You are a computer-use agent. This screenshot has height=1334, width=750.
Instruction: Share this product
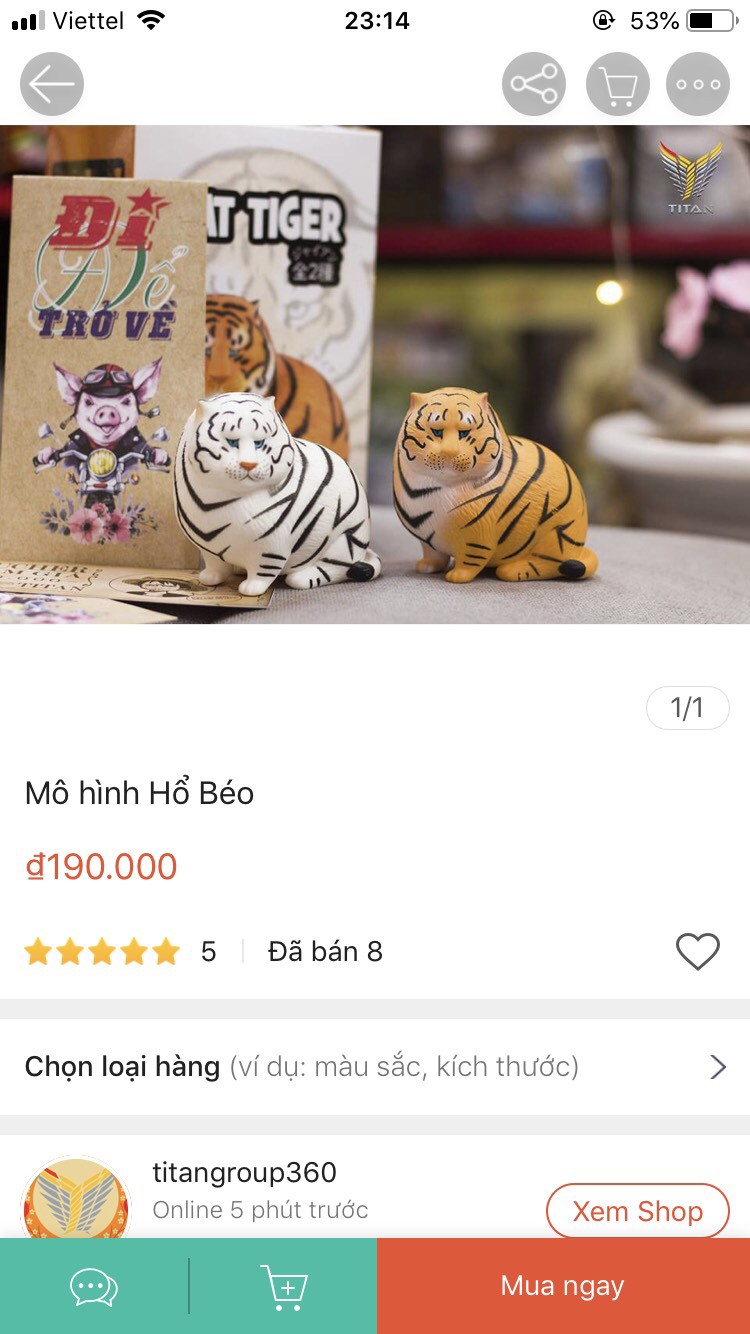(x=534, y=84)
